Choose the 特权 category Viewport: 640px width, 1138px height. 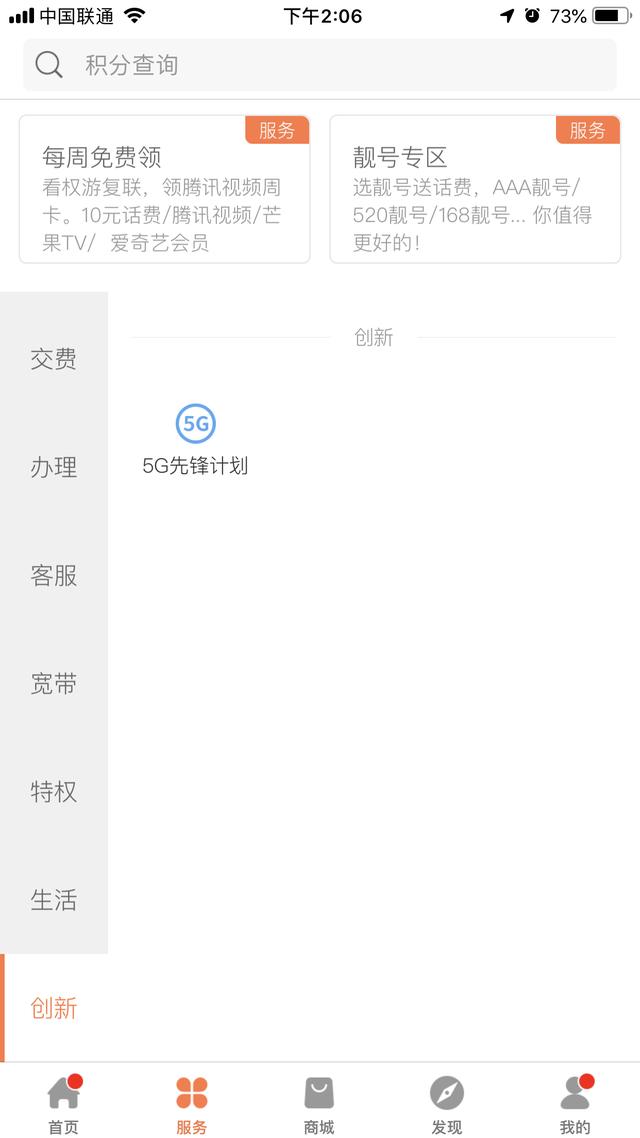[54, 792]
